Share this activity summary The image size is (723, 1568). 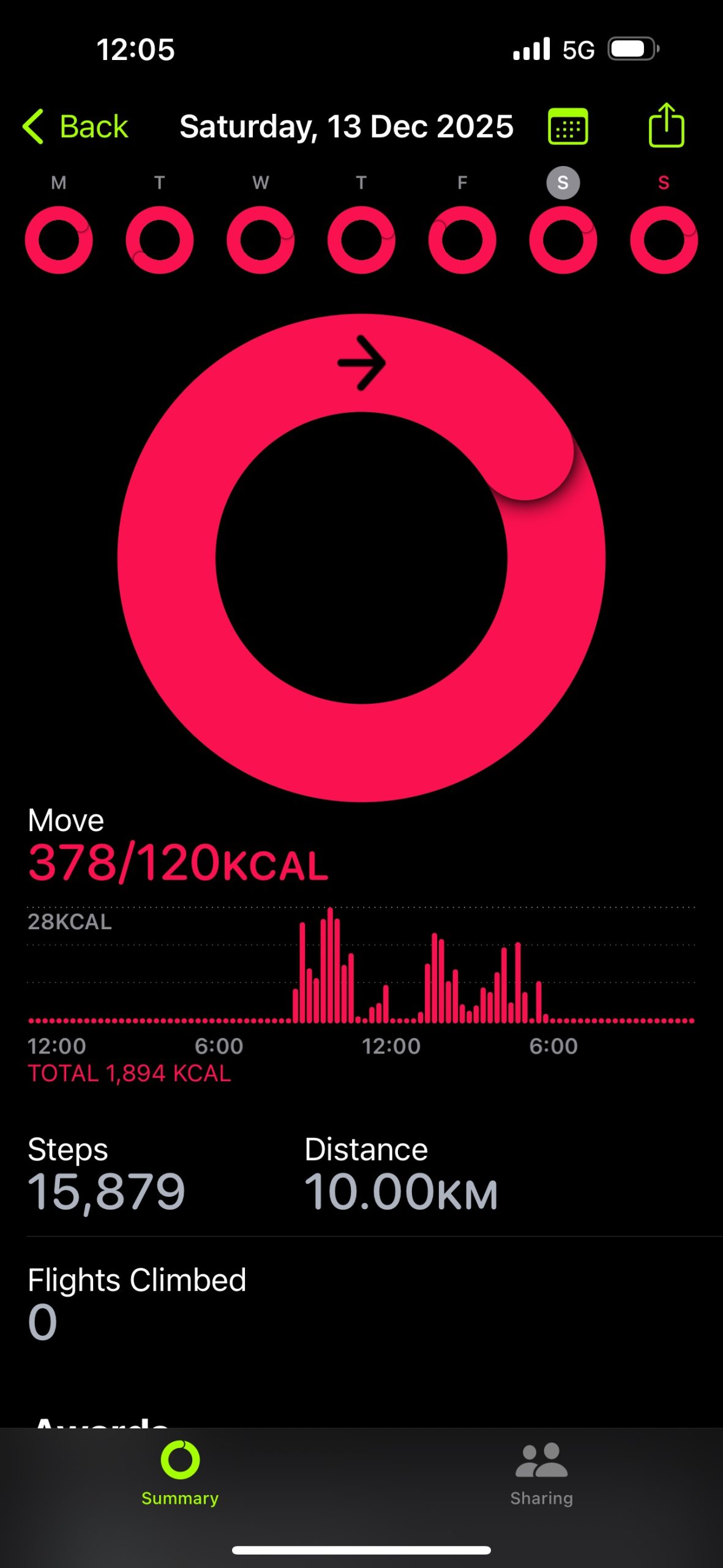pyautogui.click(x=665, y=126)
